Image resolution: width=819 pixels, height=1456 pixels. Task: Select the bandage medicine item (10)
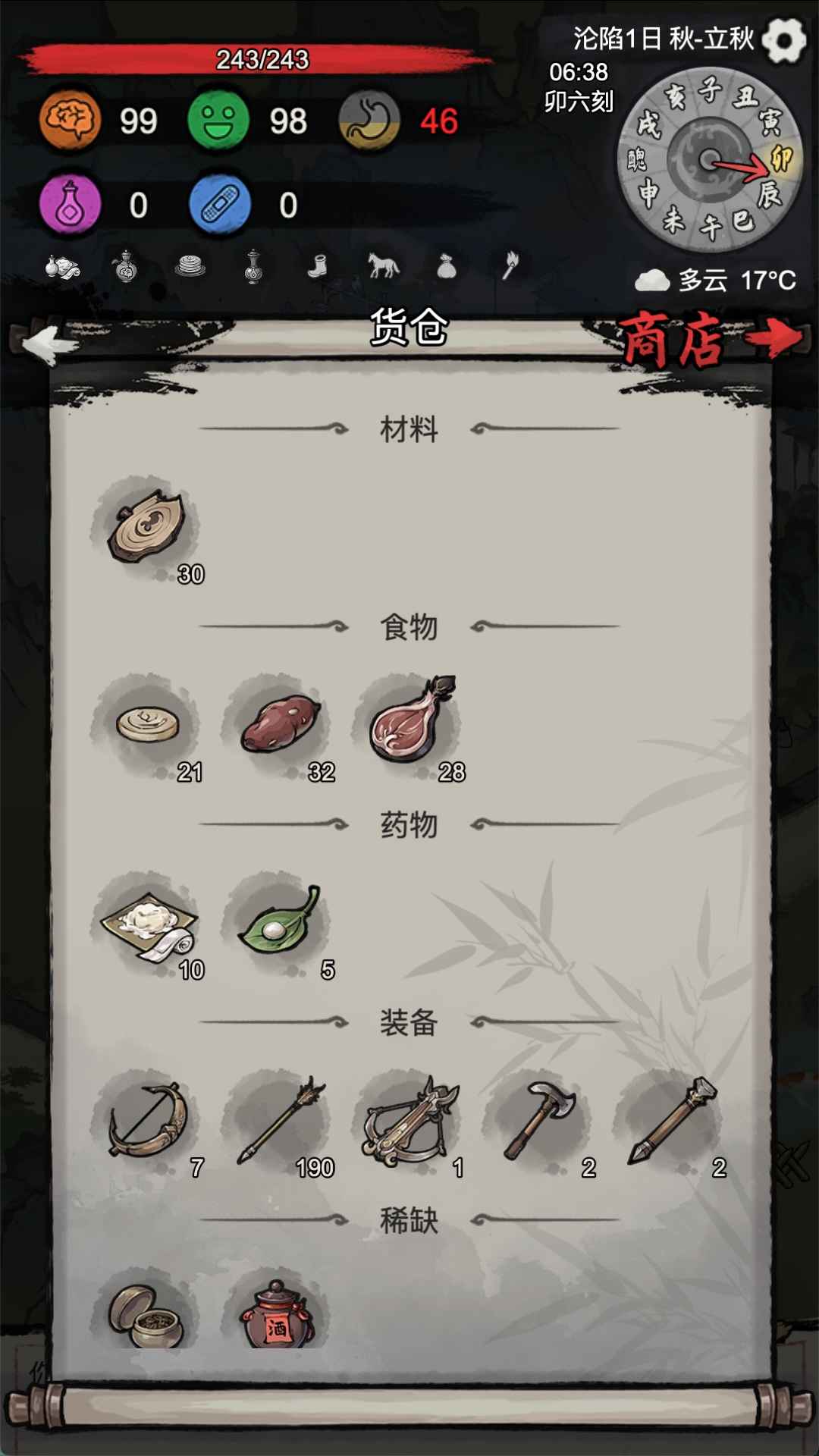[147, 923]
